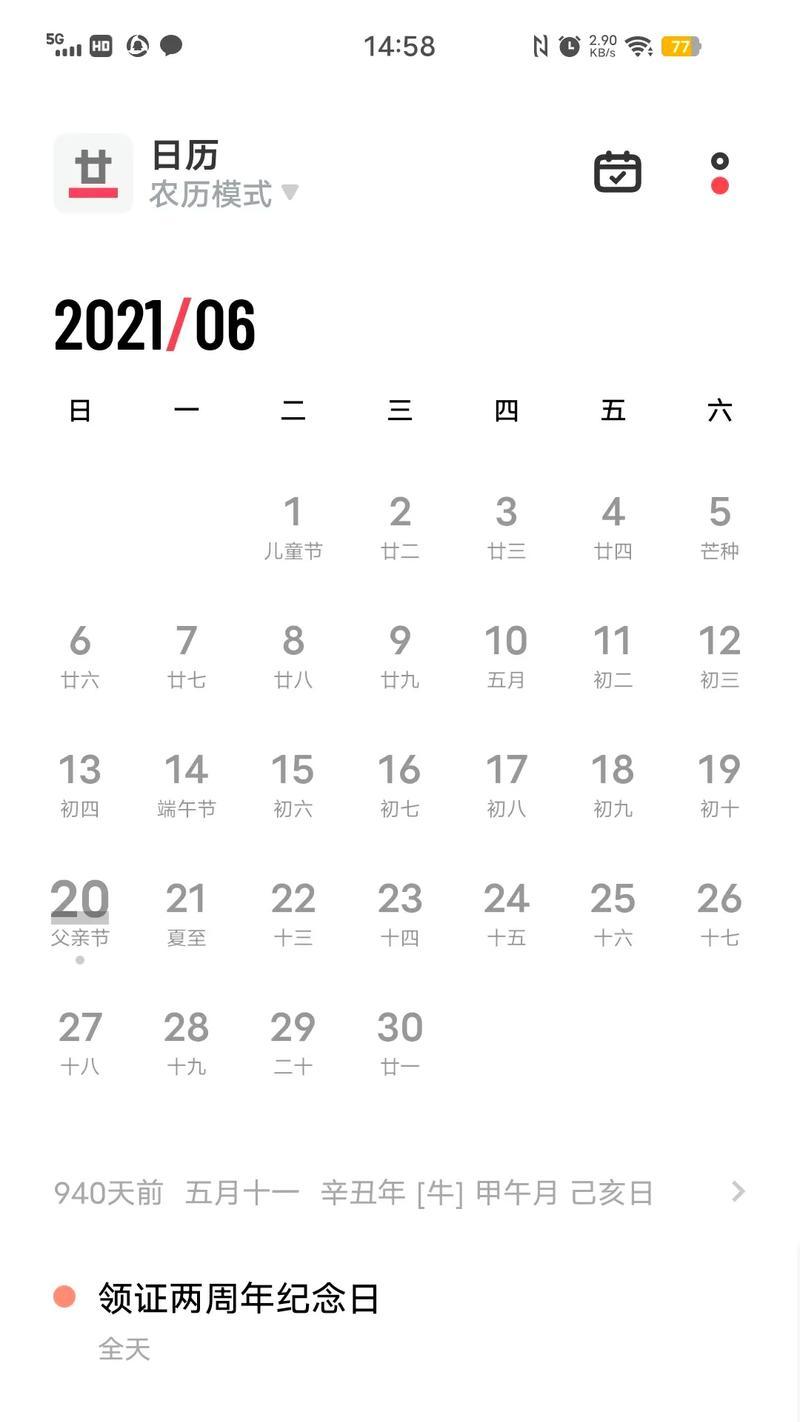Open the 领证两周年纪念日 event

400,1318
